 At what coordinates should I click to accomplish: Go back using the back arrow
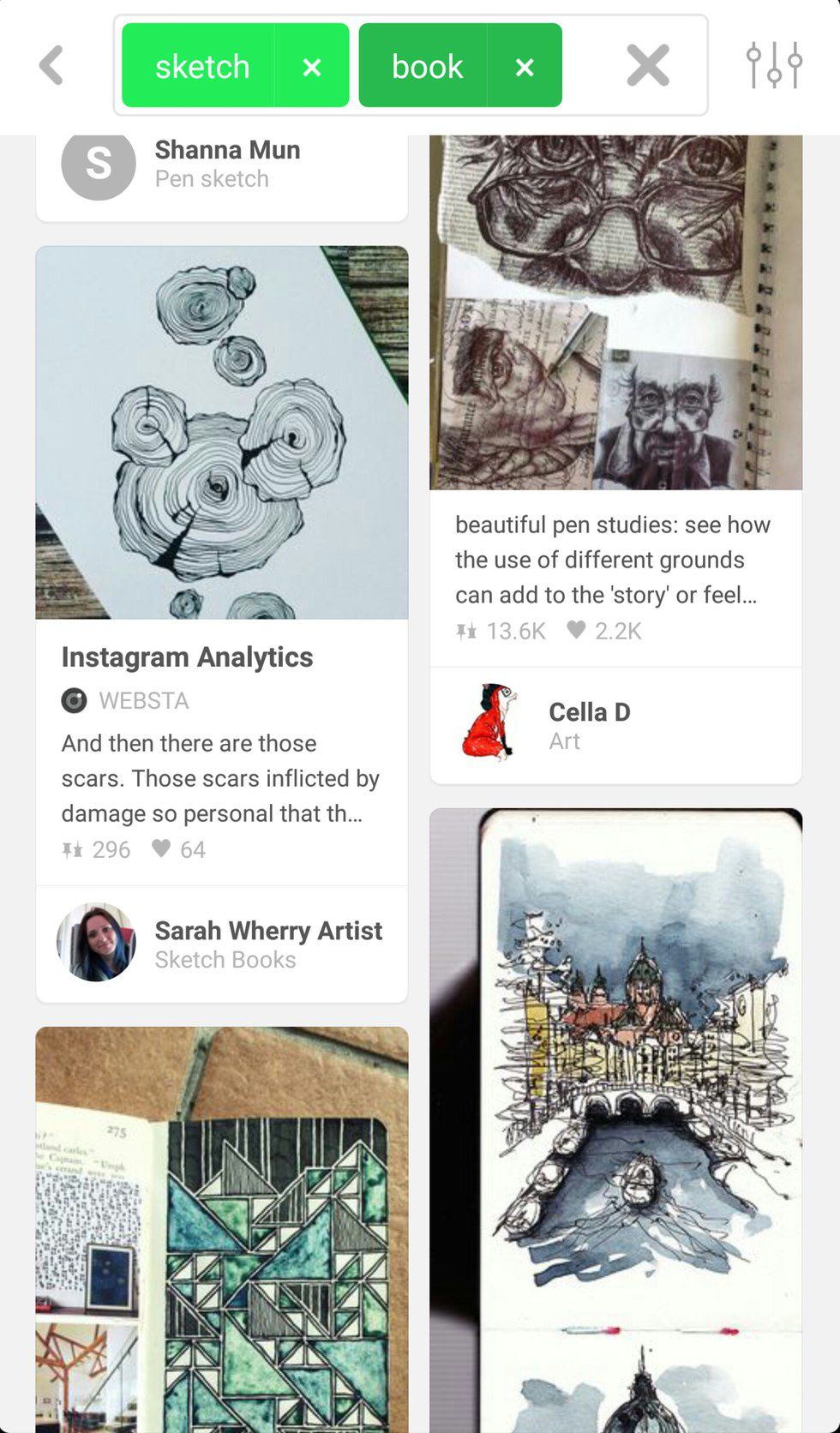click(51, 65)
